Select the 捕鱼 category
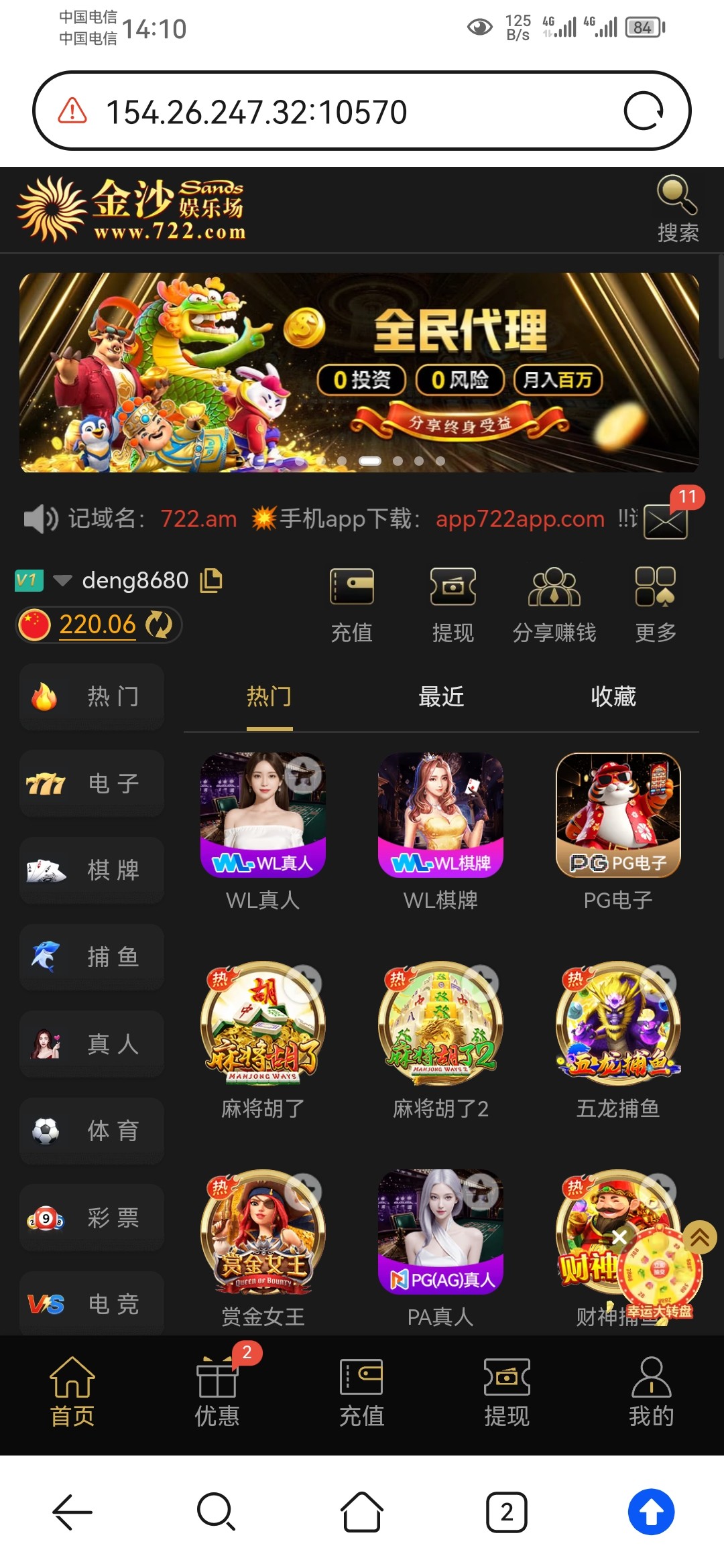Image resolution: width=724 pixels, height=1568 pixels. (92, 957)
